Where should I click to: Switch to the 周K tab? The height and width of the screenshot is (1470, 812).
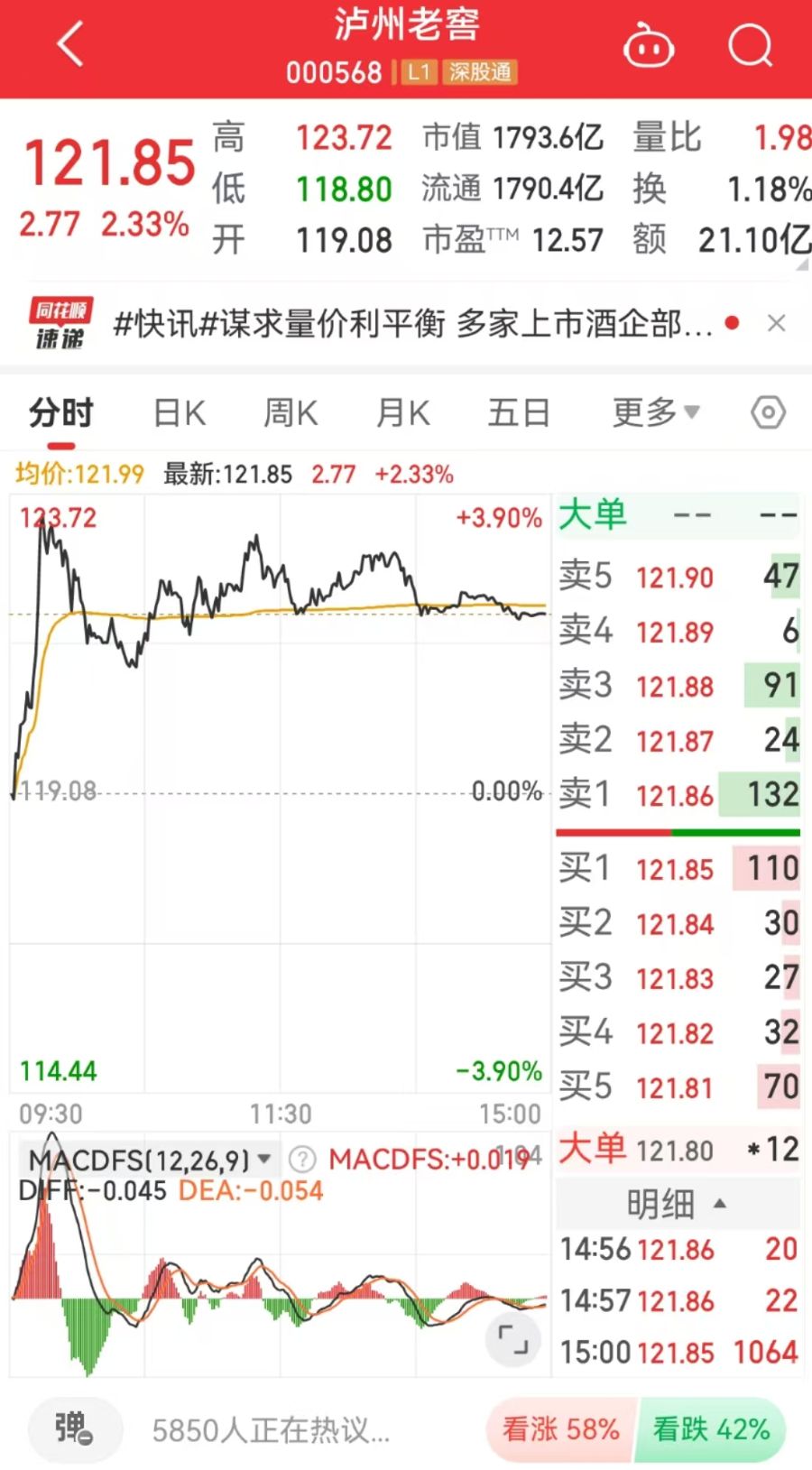[290, 413]
